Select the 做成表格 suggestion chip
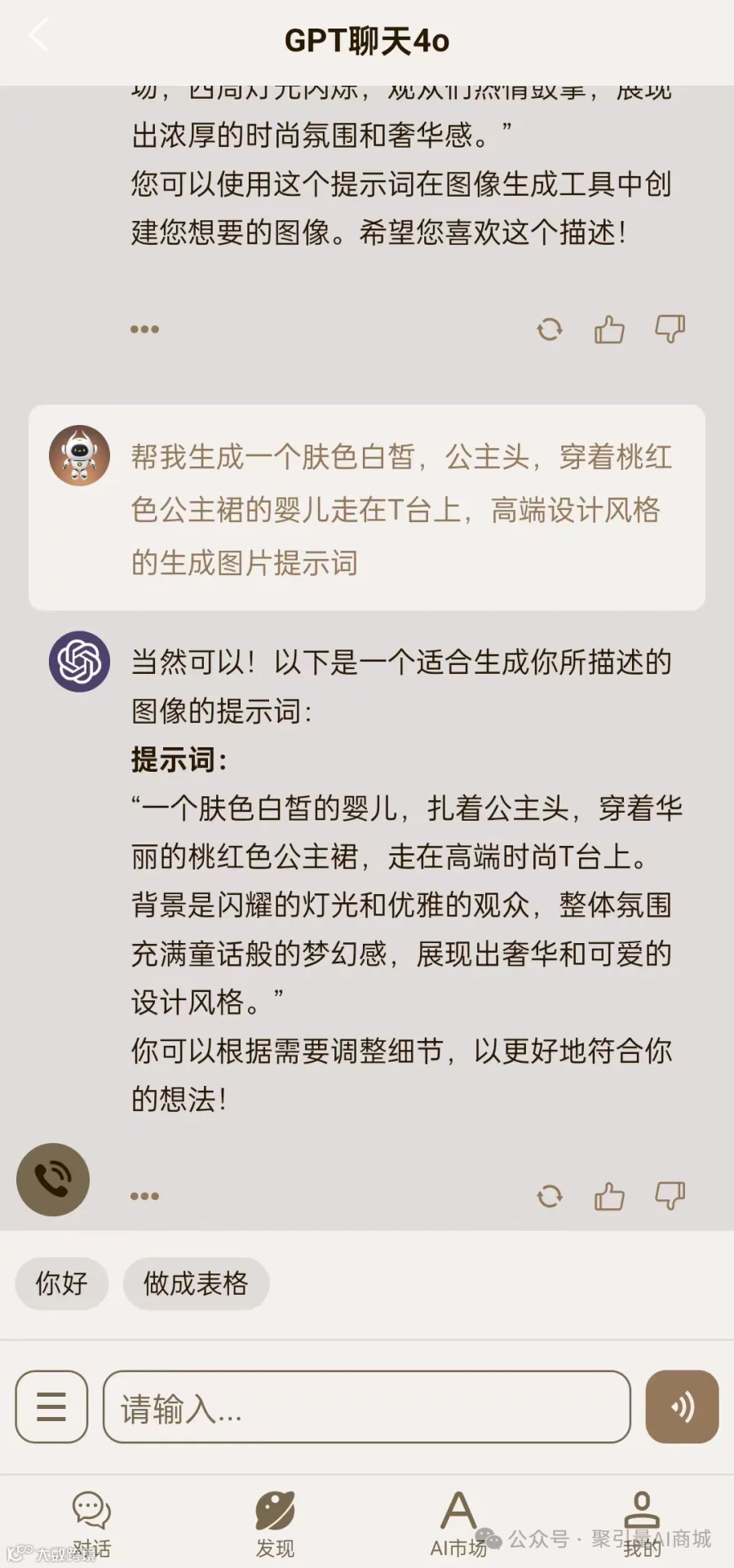 point(196,1284)
